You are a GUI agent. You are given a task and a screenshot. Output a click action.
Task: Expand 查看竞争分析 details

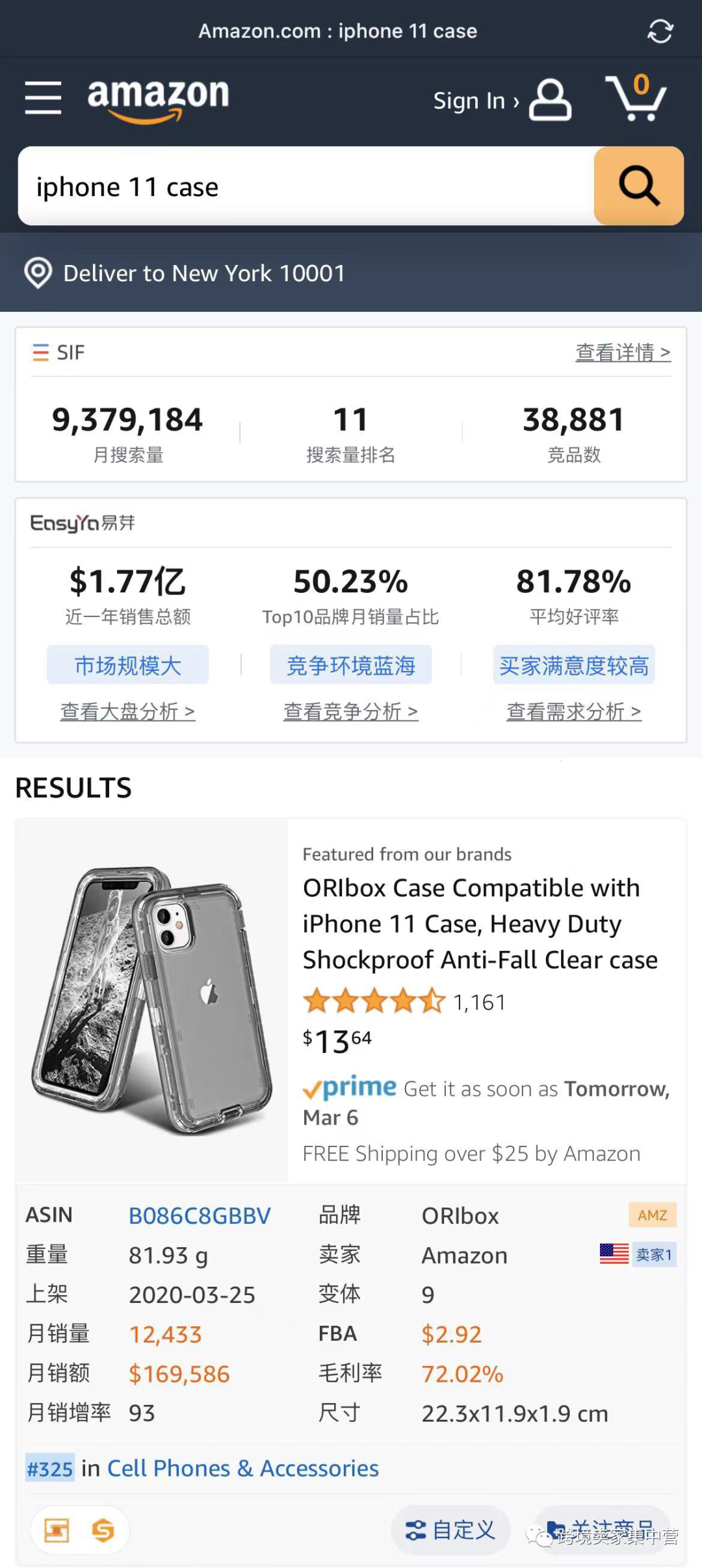[351, 712]
